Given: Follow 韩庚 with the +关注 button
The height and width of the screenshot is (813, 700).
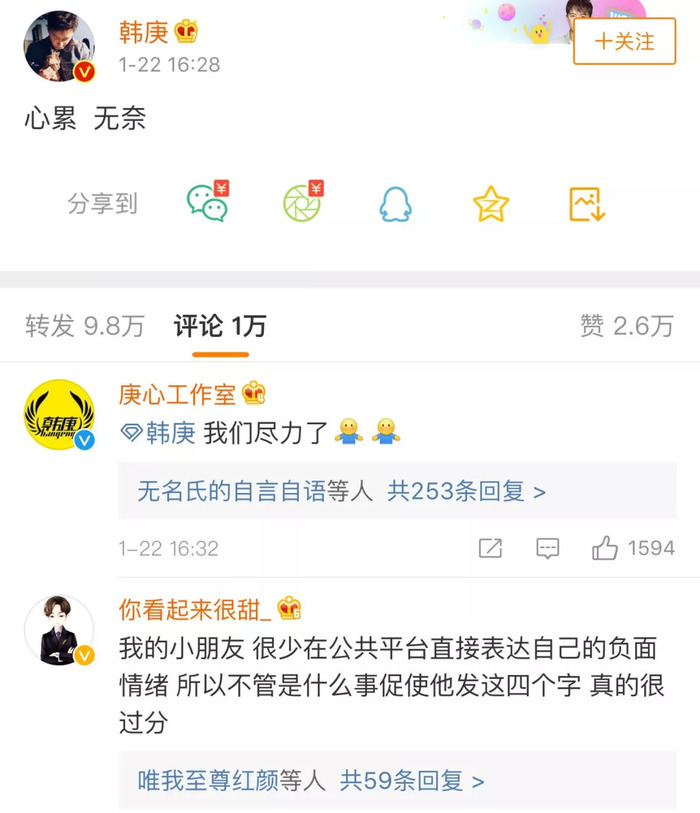Looking at the screenshot, I should tap(624, 42).
